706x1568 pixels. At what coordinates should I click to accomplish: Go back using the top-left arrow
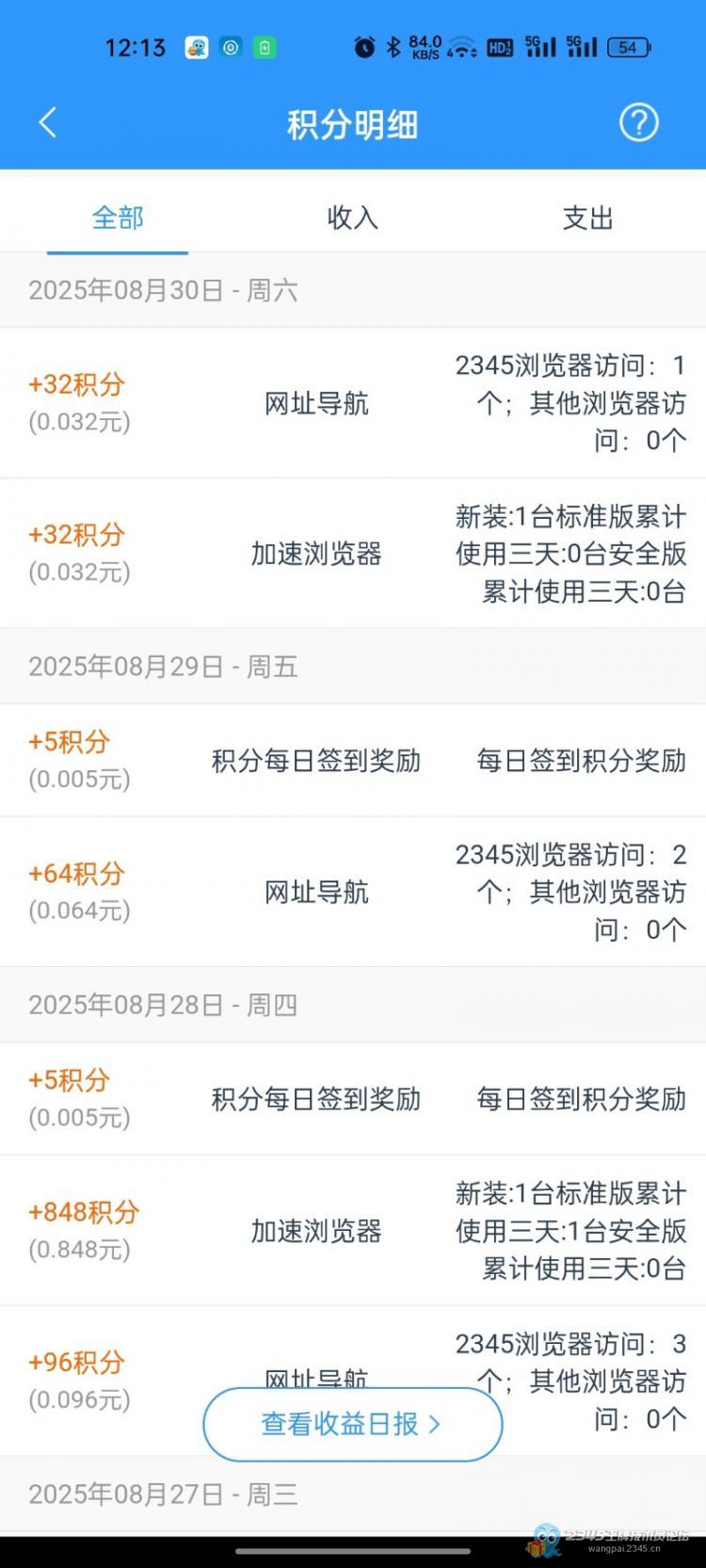coord(48,122)
